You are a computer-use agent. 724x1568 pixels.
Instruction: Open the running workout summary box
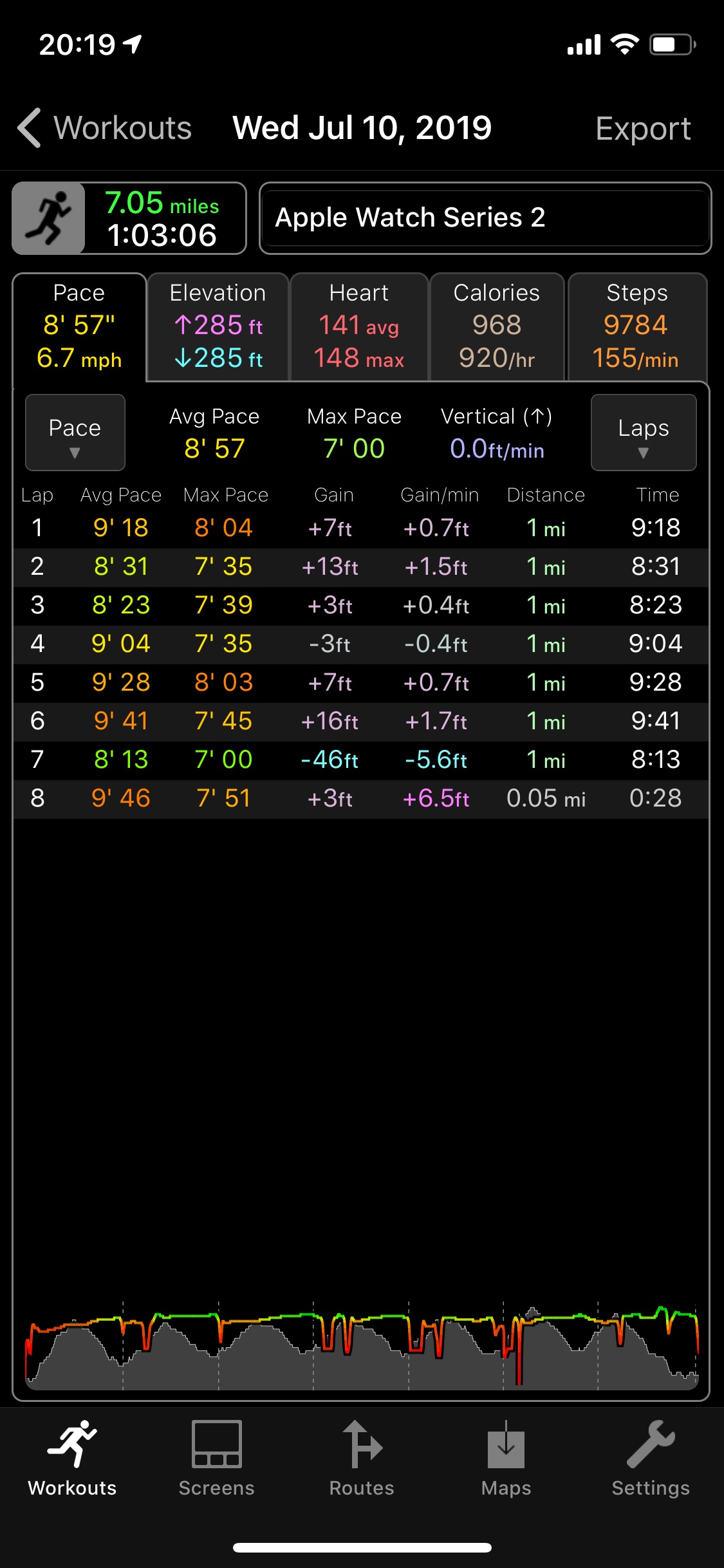click(129, 218)
